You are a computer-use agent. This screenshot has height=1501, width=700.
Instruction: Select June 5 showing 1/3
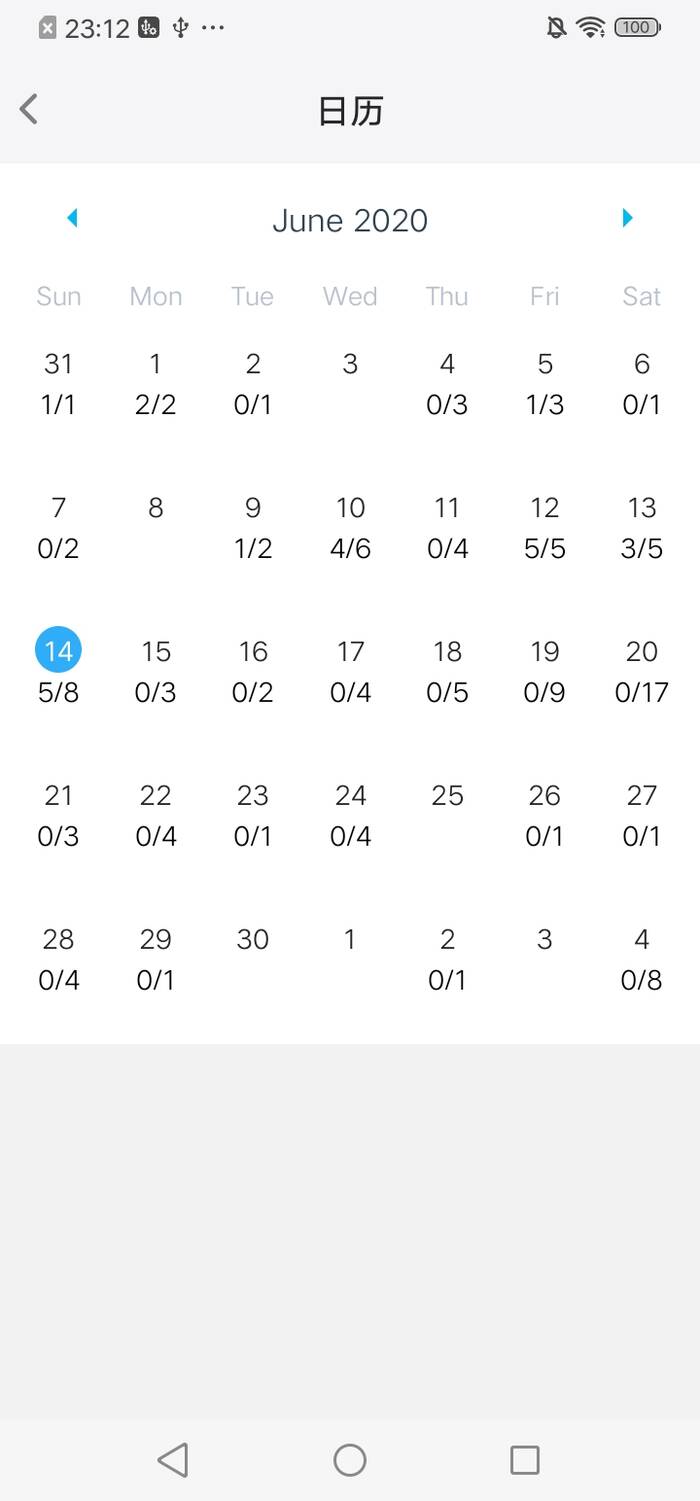tap(544, 383)
